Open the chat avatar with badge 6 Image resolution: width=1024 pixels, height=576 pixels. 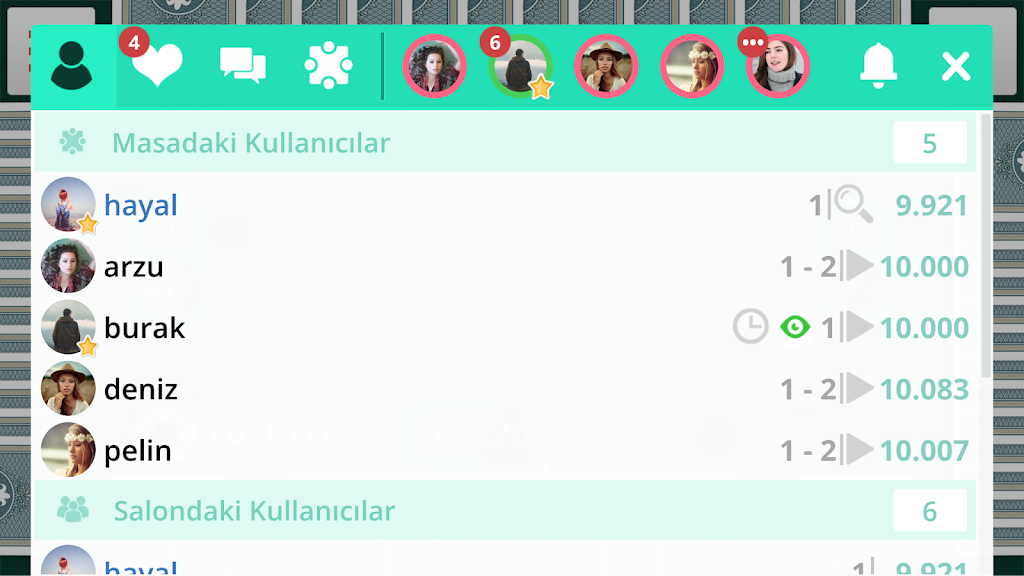[520, 67]
